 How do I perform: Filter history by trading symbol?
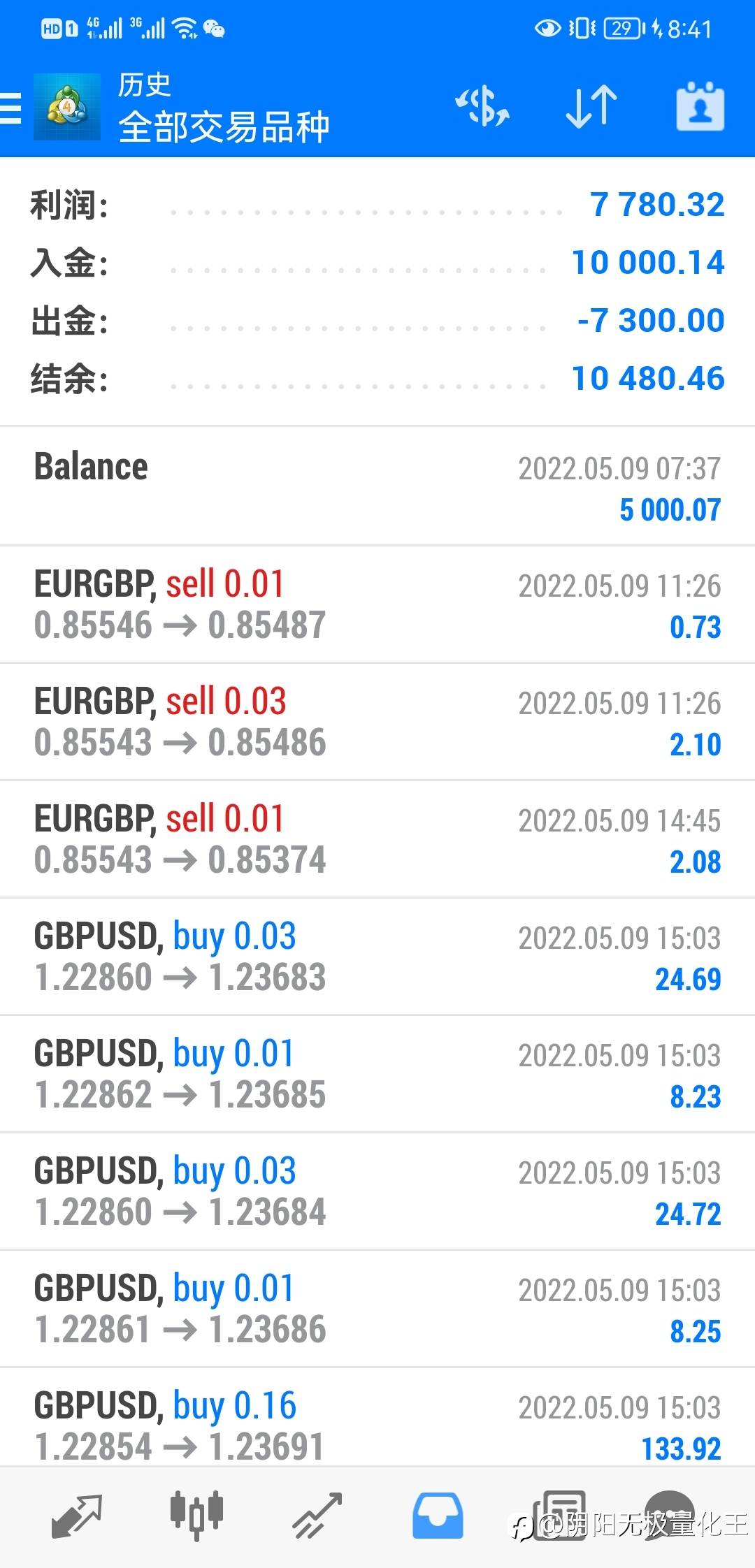pyautogui.click(x=482, y=107)
